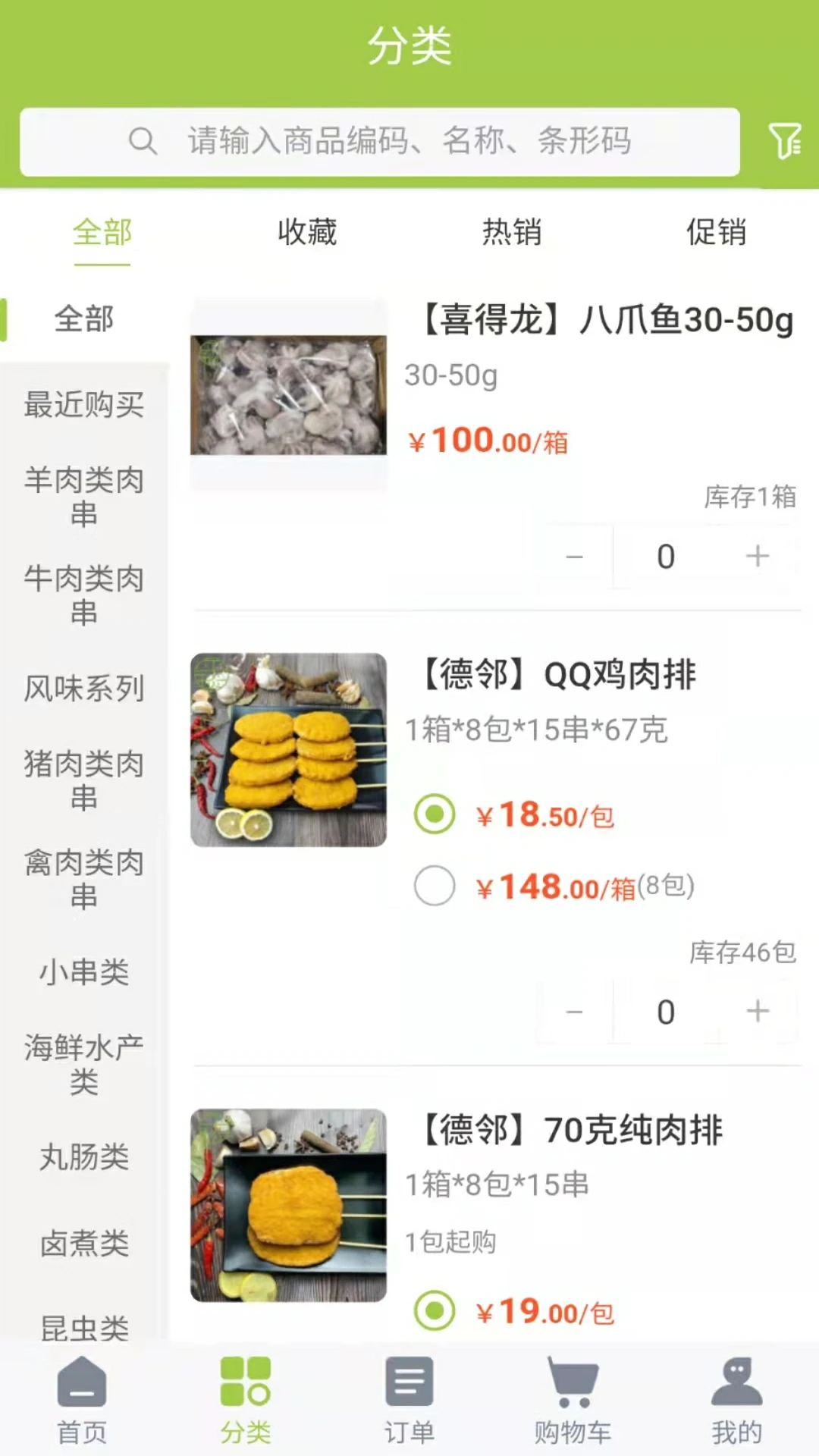Click the search magnifier icon
This screenshot has width=819, height=1456.
click(x=144, y=140)
